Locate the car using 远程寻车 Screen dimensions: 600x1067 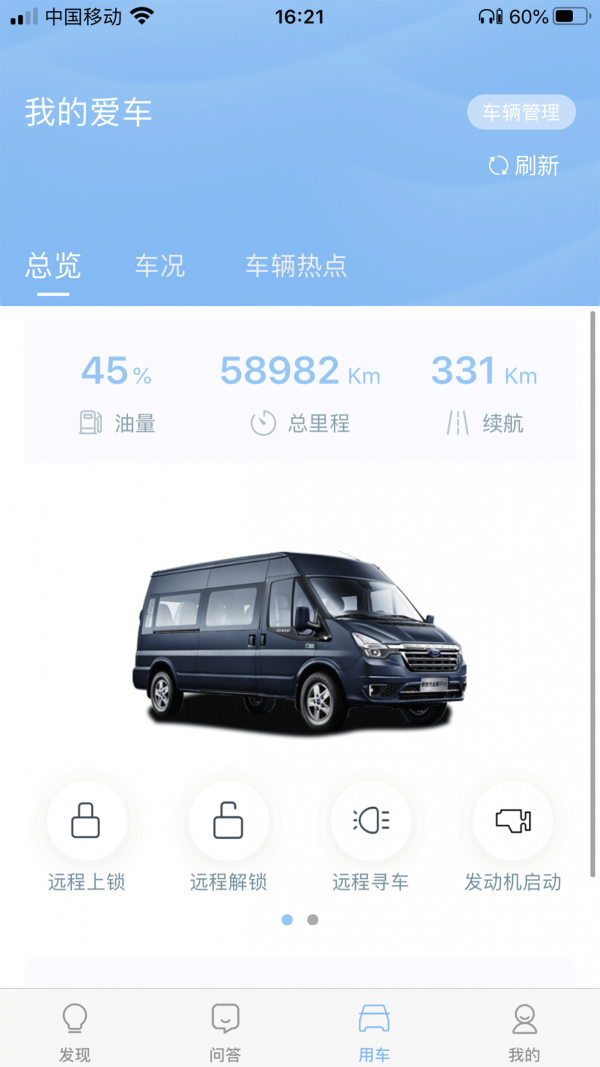(371, 822)
